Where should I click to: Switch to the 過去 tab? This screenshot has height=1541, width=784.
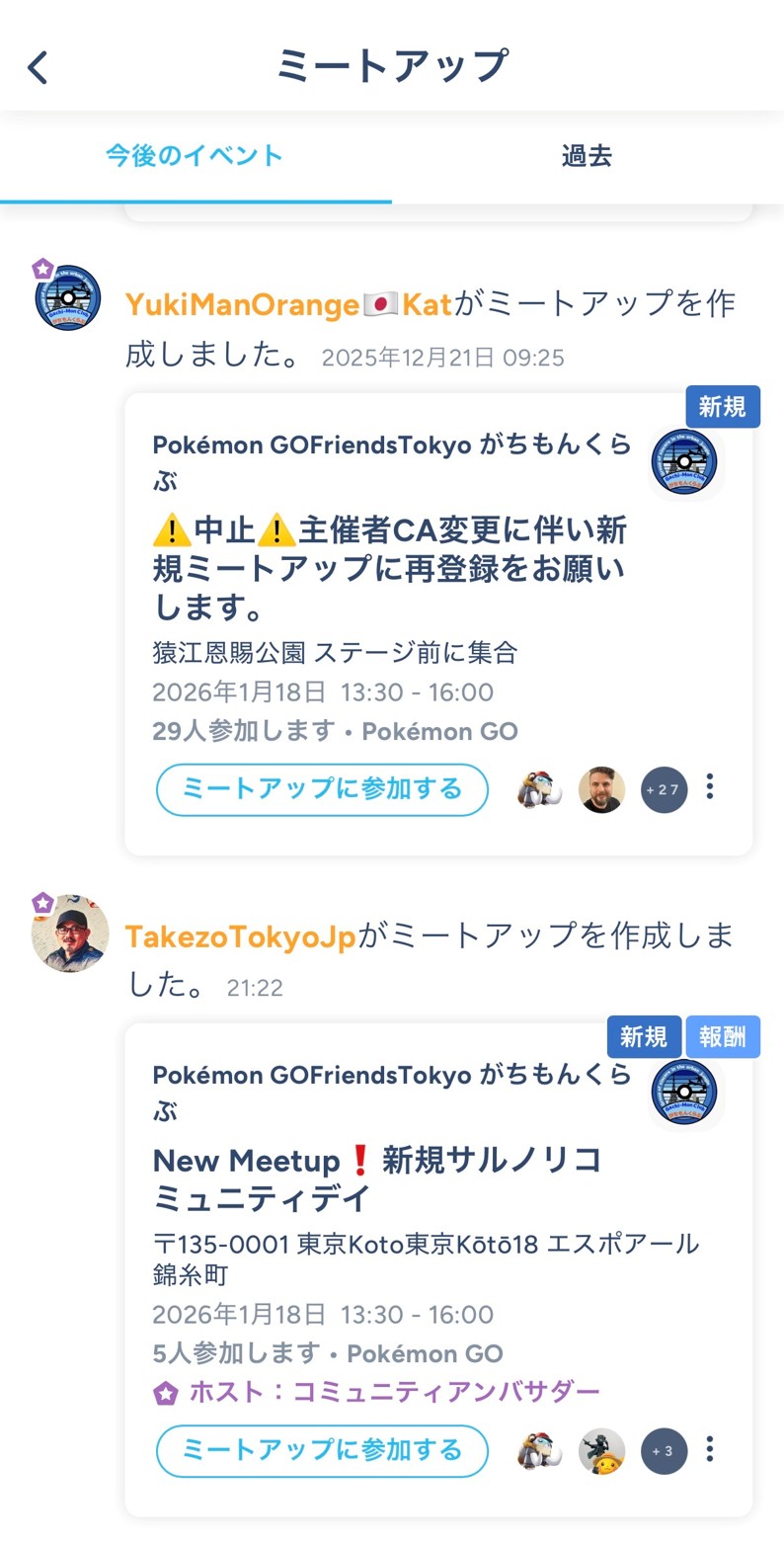pyautogui.click(x=587, y=156)
